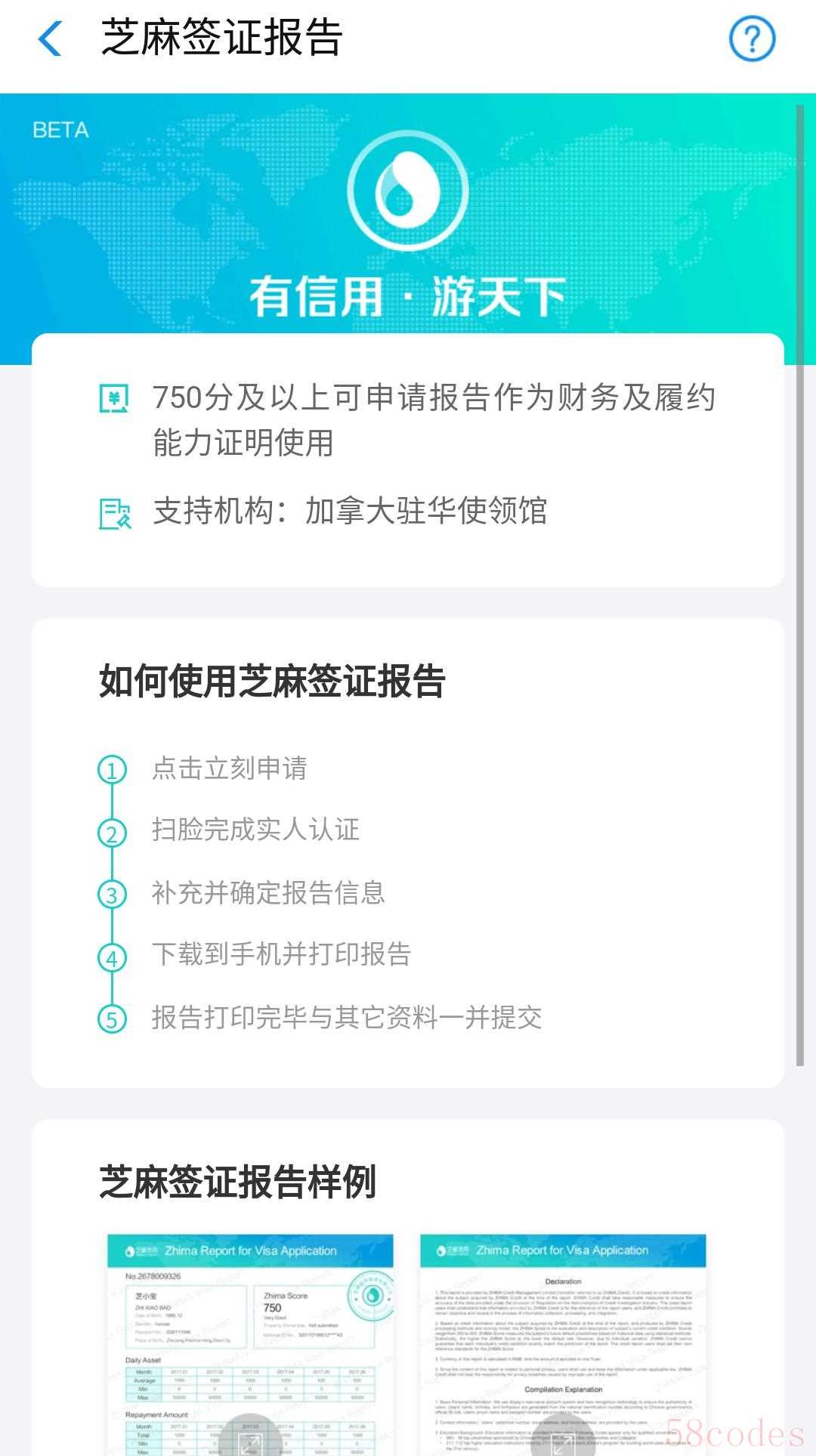
Task: Enlarge the first sample report with Zhima Score
Action: pyautogui.click(x=250, y=1345)
